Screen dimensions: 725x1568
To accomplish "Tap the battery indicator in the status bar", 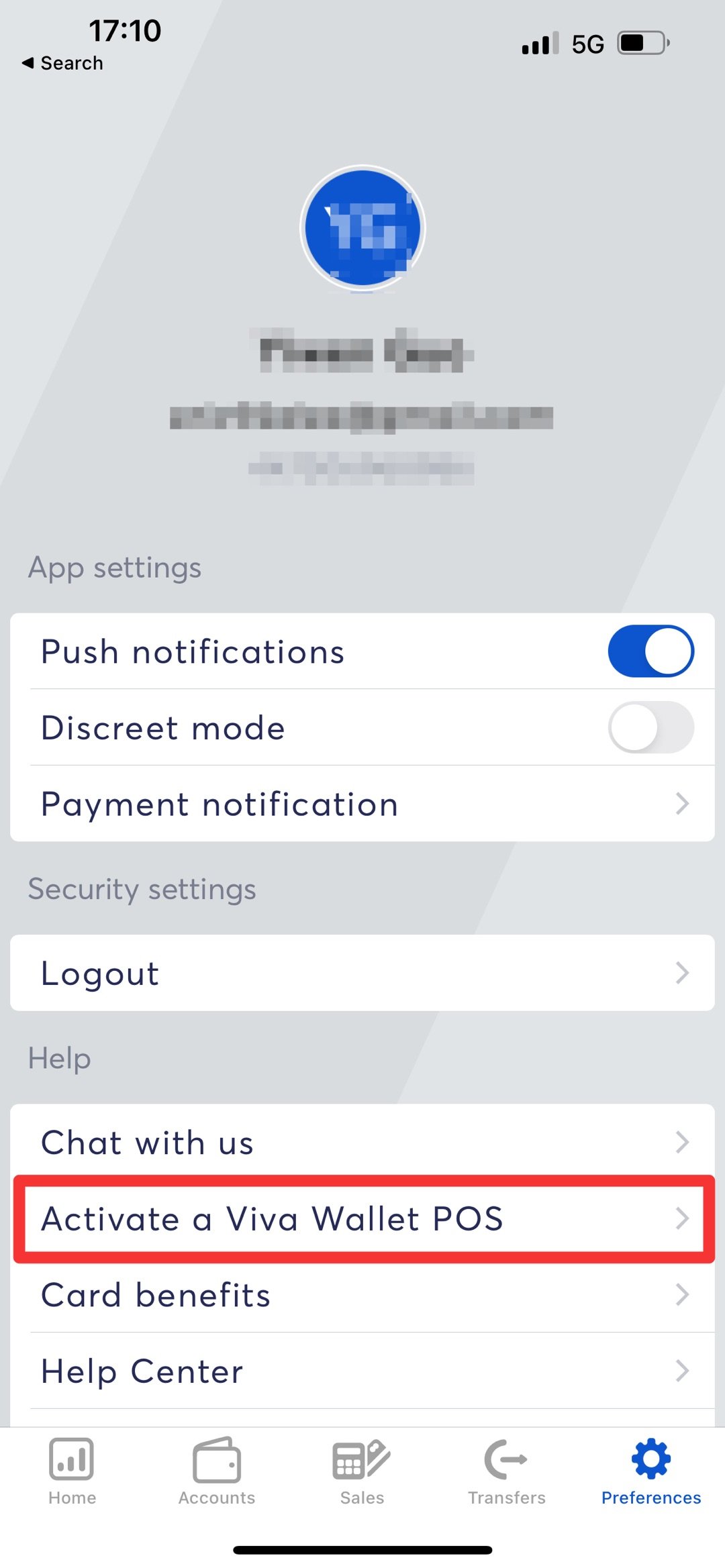I will (x=641, y=42).
